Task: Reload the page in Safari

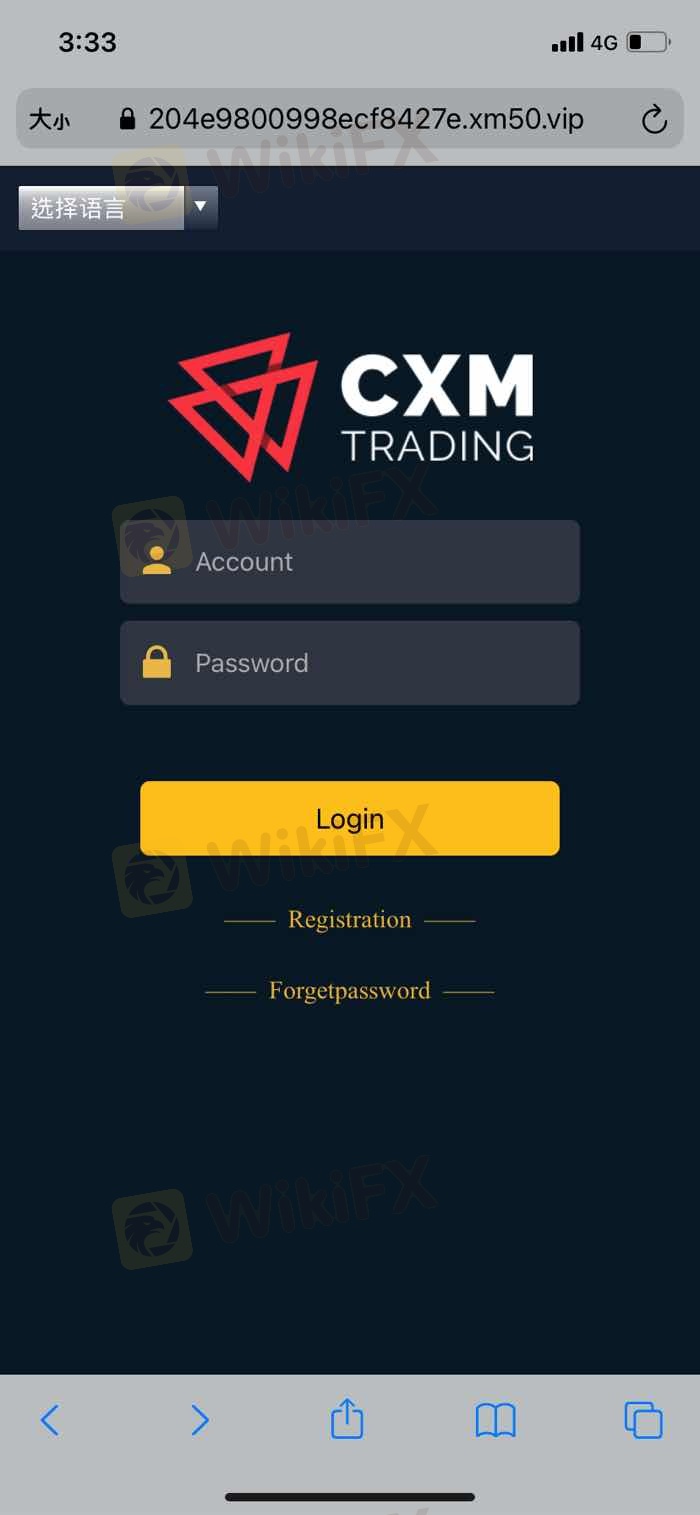Action: (654, 121)
